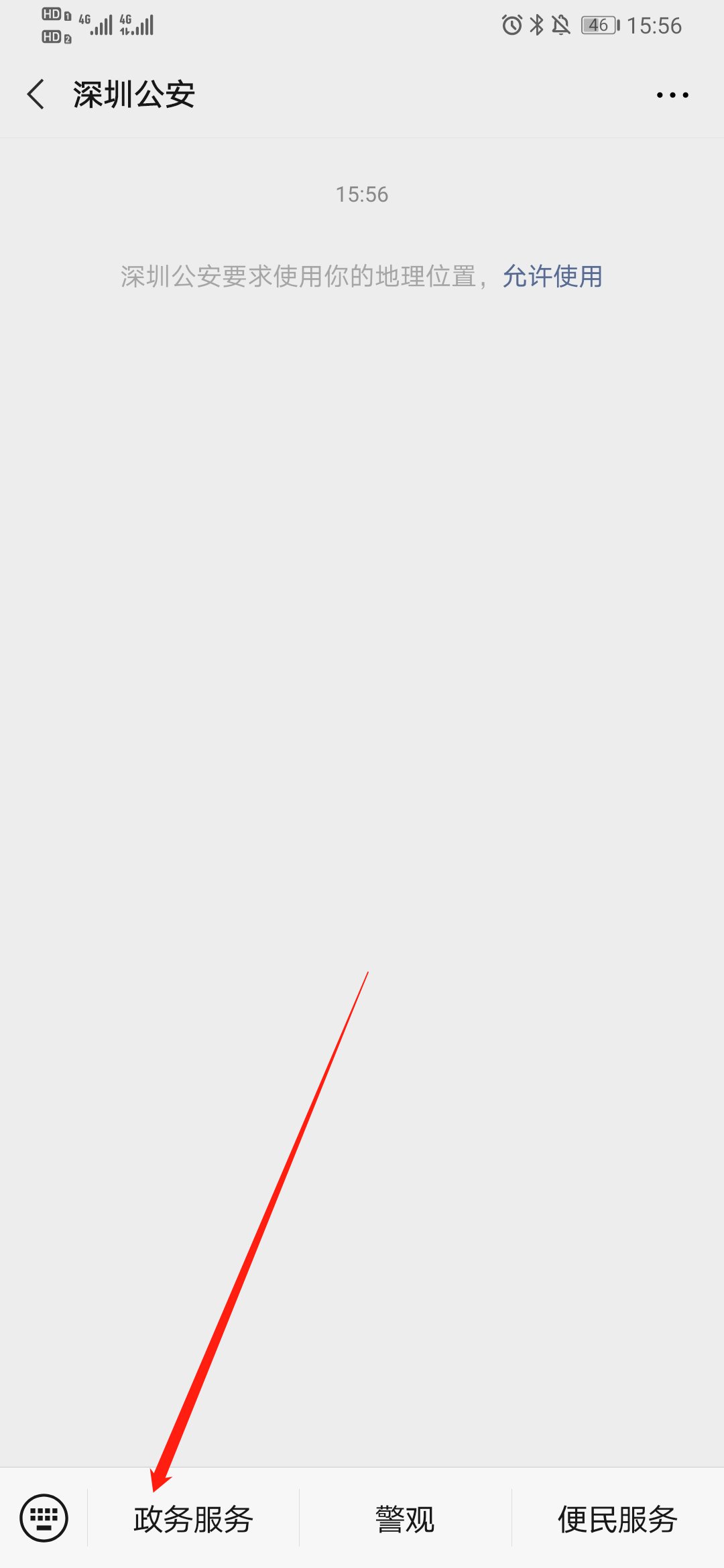Open the 便民服务 menu
Viewport: 724px width, 1568px height.
coord(617,1519)
